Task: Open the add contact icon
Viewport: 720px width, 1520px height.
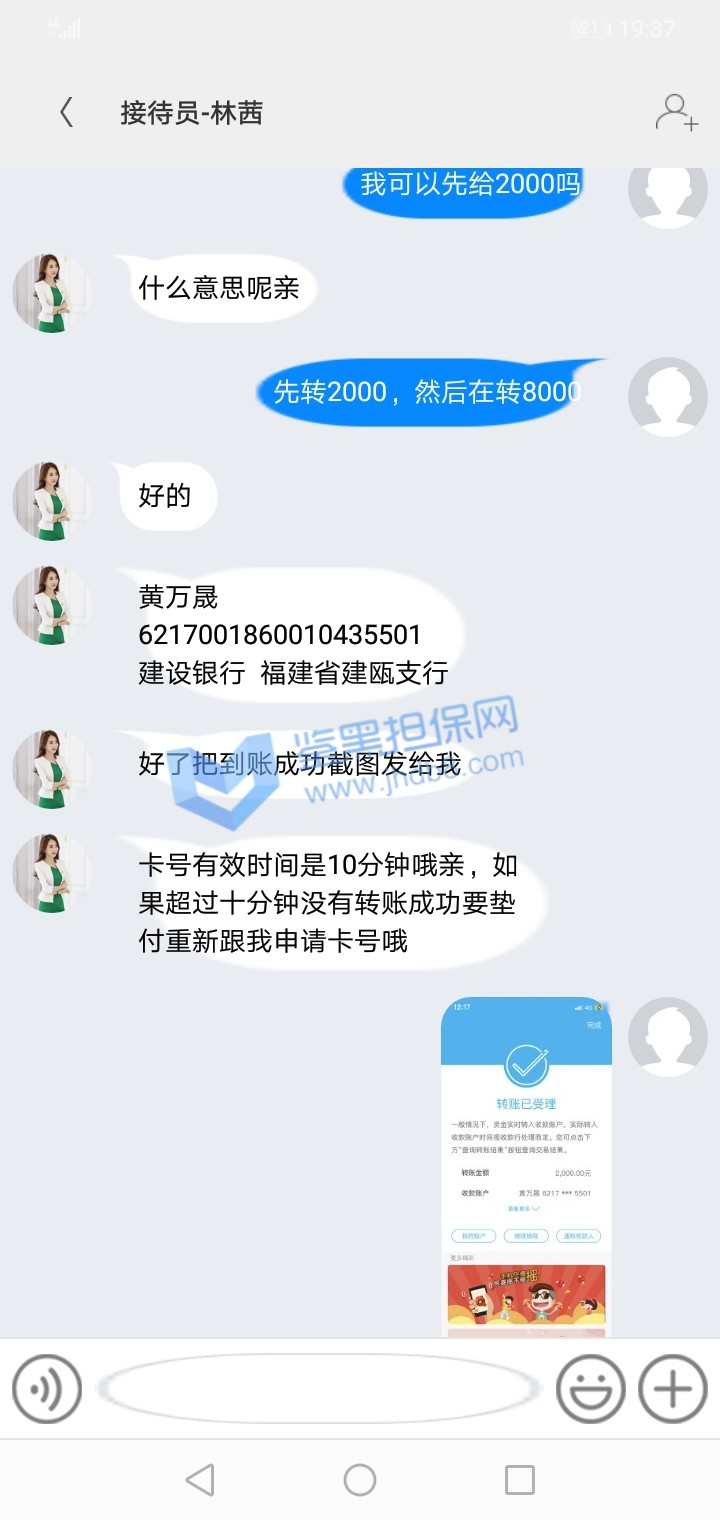Action: (675, 113)
